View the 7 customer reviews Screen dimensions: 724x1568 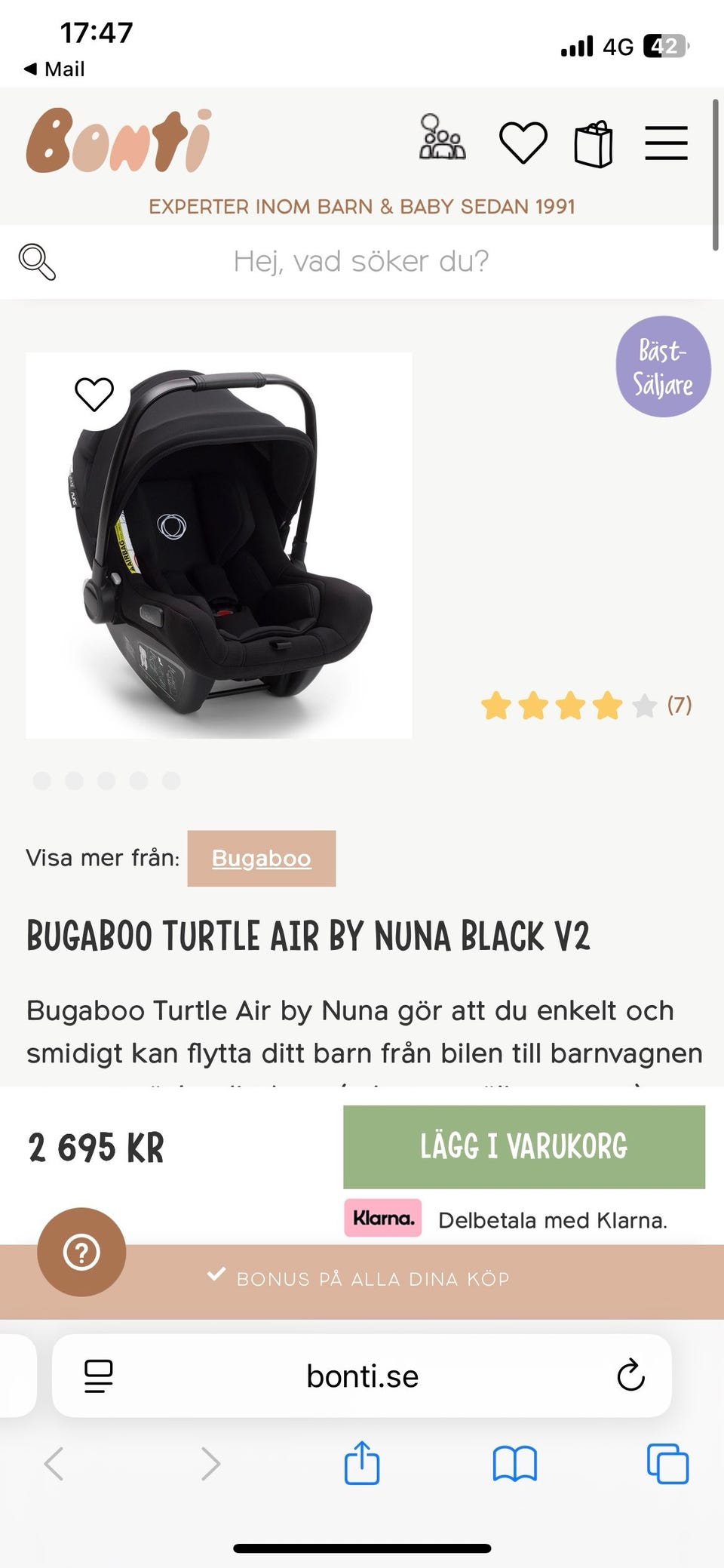point(678,707)
